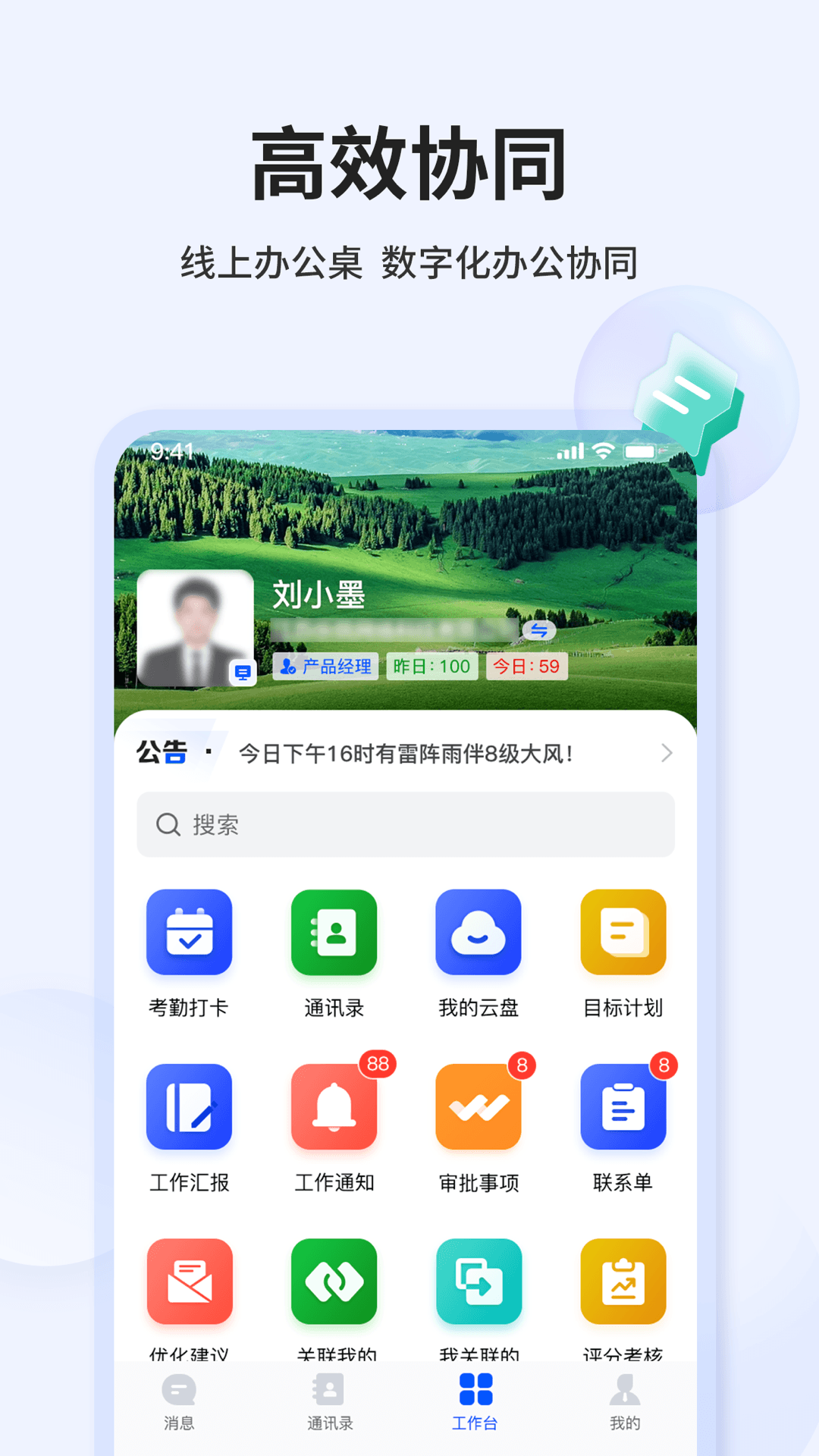
Task: Switch to the 消息 messages tab
Action: coord(179,1402)
